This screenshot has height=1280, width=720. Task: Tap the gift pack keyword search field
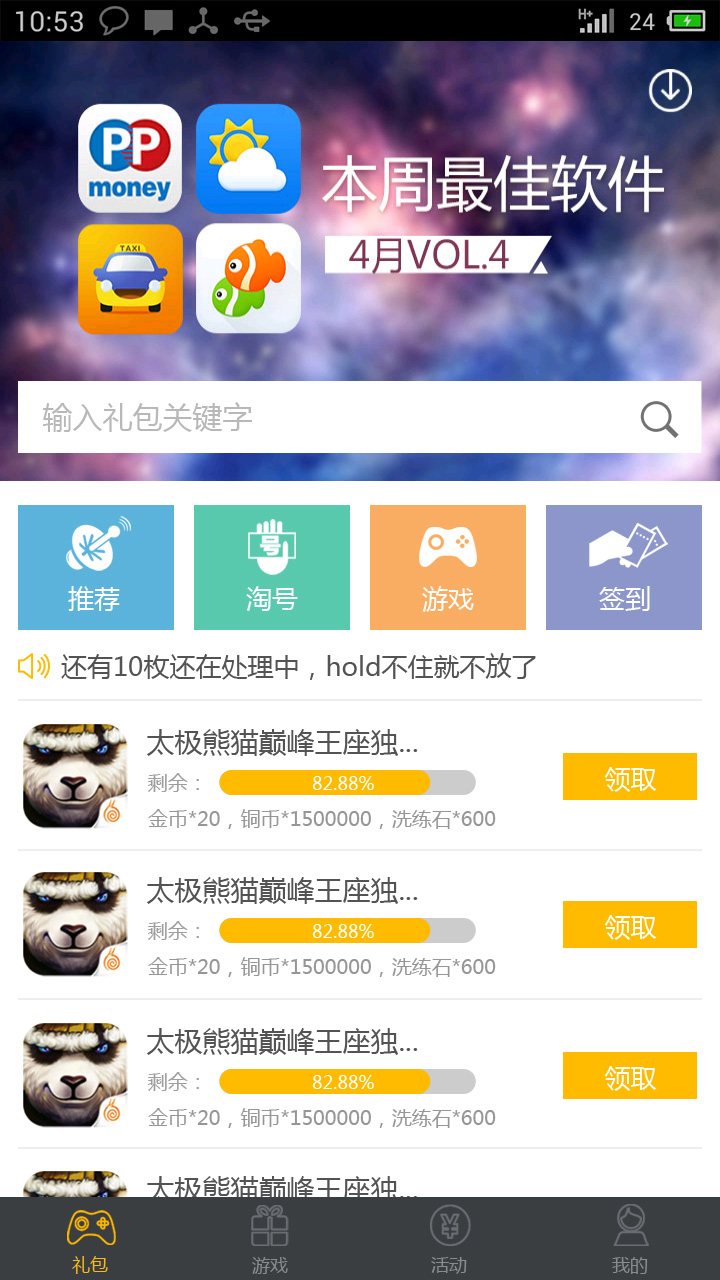(320, 417)
